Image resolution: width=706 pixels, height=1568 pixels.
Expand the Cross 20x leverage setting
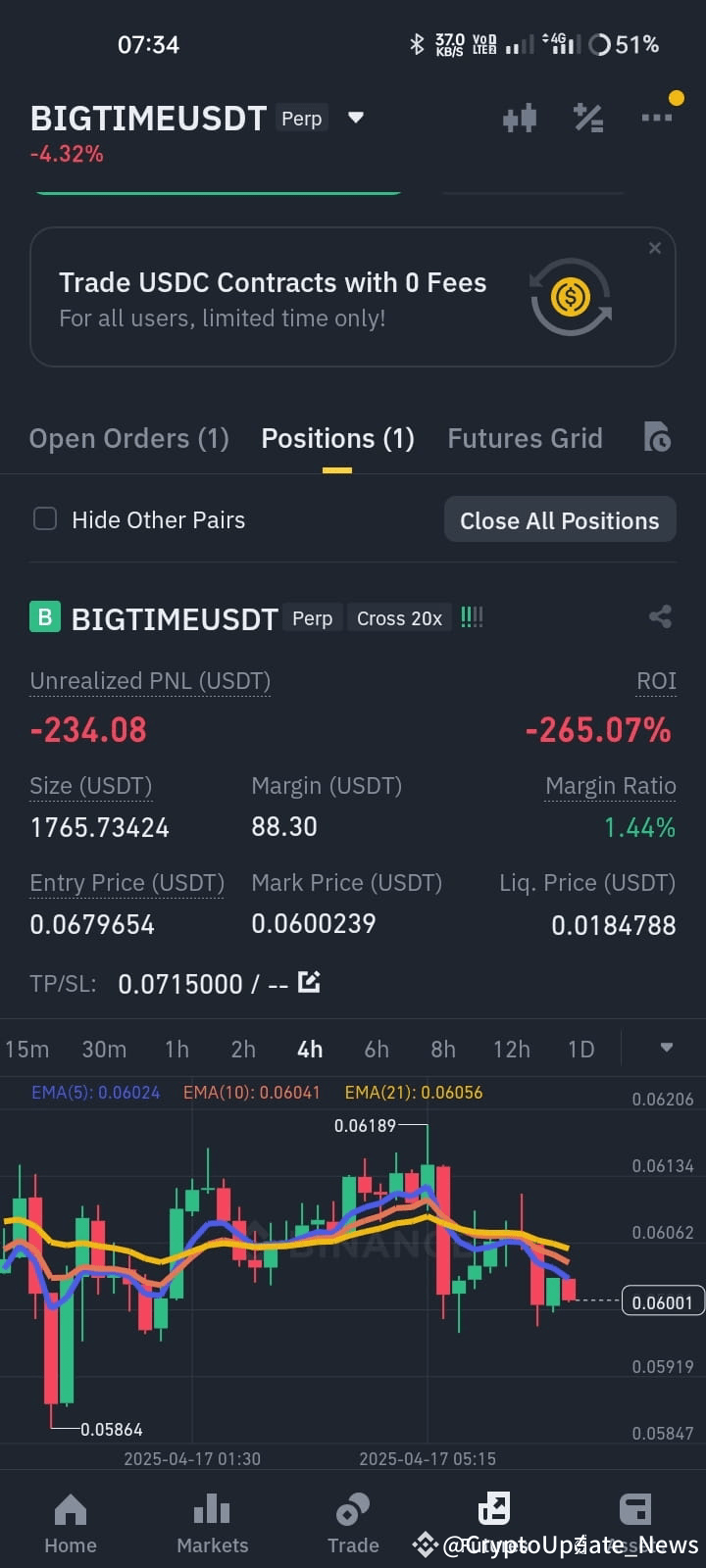[x=399, y=617]
